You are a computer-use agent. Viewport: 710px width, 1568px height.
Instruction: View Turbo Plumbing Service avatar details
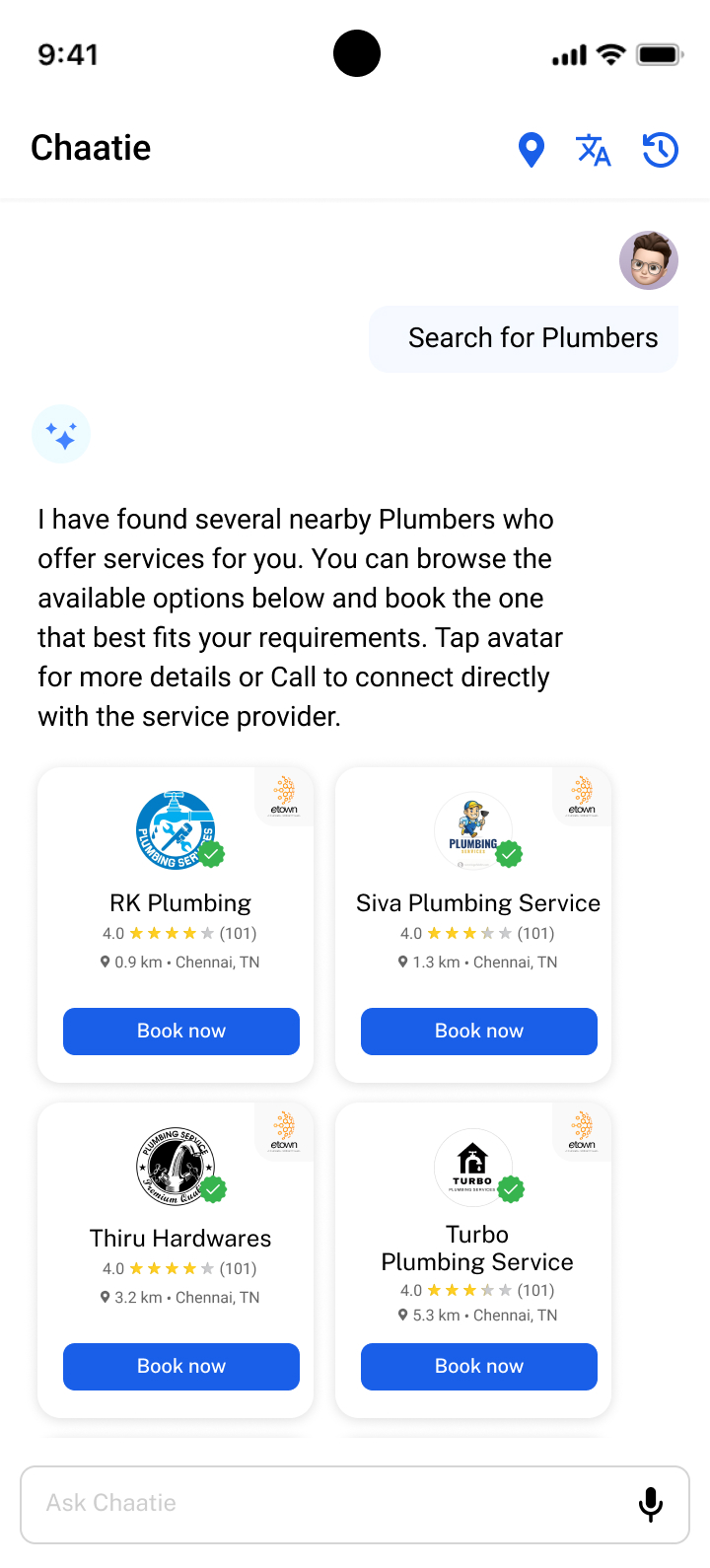coord(473,1166)
